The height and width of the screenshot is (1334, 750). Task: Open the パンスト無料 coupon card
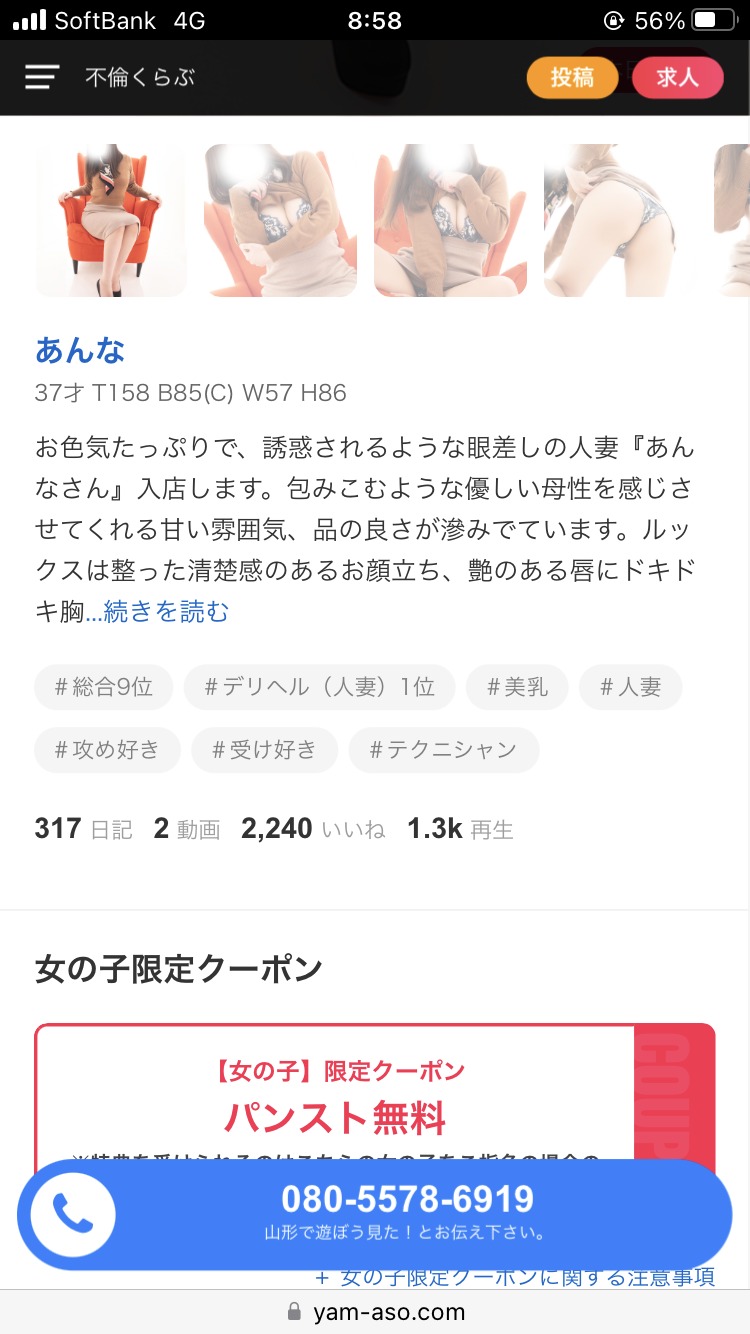click(x=375, y=1100)
